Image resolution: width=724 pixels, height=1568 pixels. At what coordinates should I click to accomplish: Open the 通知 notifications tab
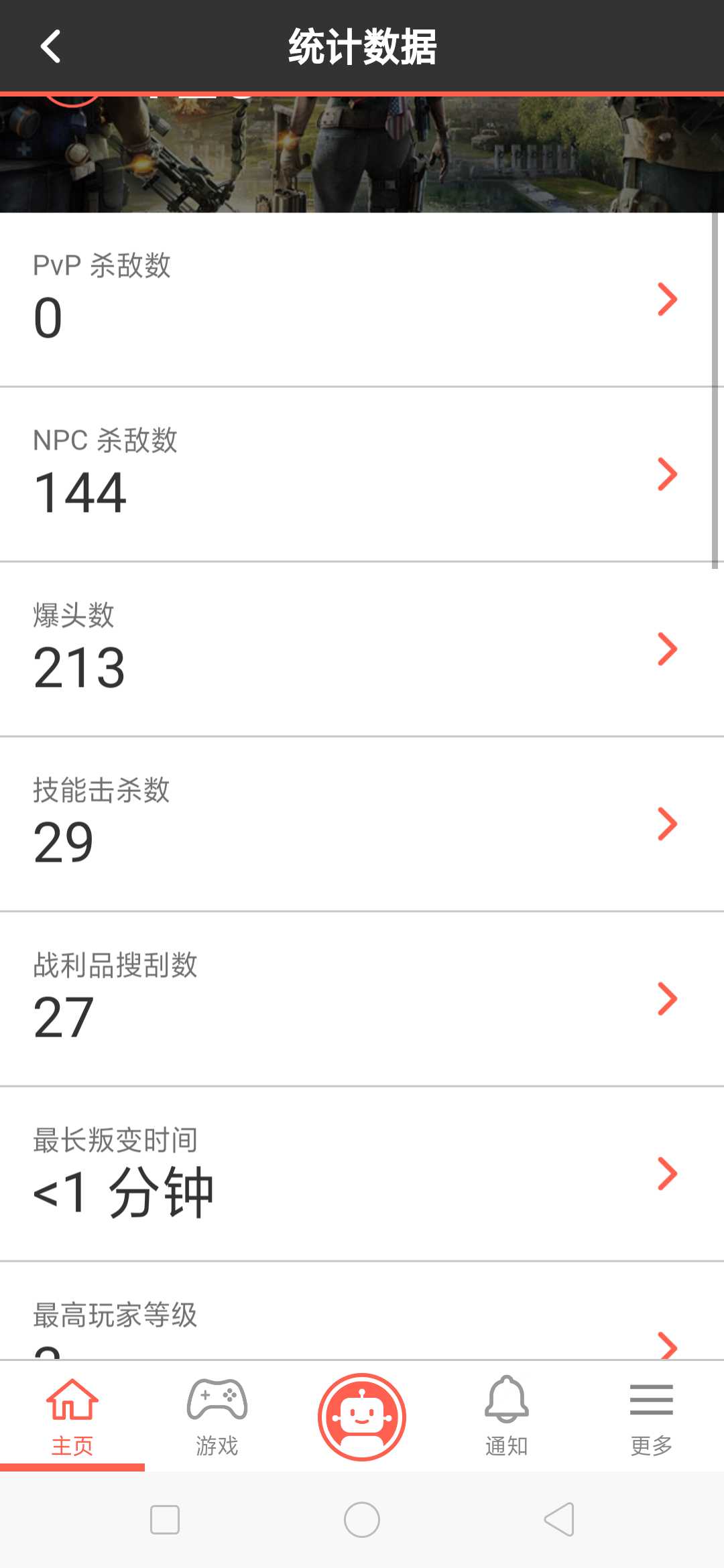coord(507,1416)
